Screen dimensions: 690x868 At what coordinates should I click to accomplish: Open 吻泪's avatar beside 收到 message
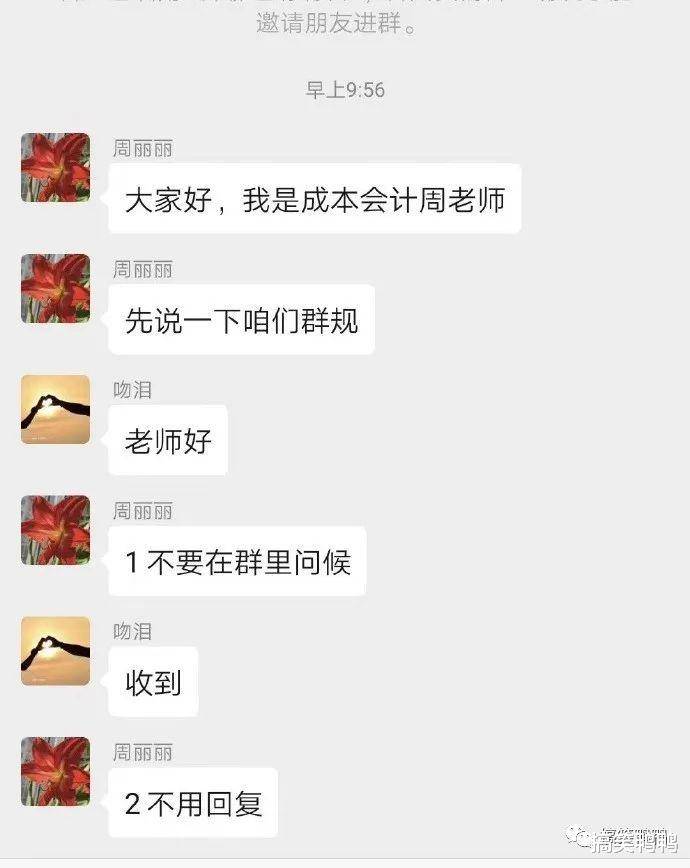tap(55, 651)
